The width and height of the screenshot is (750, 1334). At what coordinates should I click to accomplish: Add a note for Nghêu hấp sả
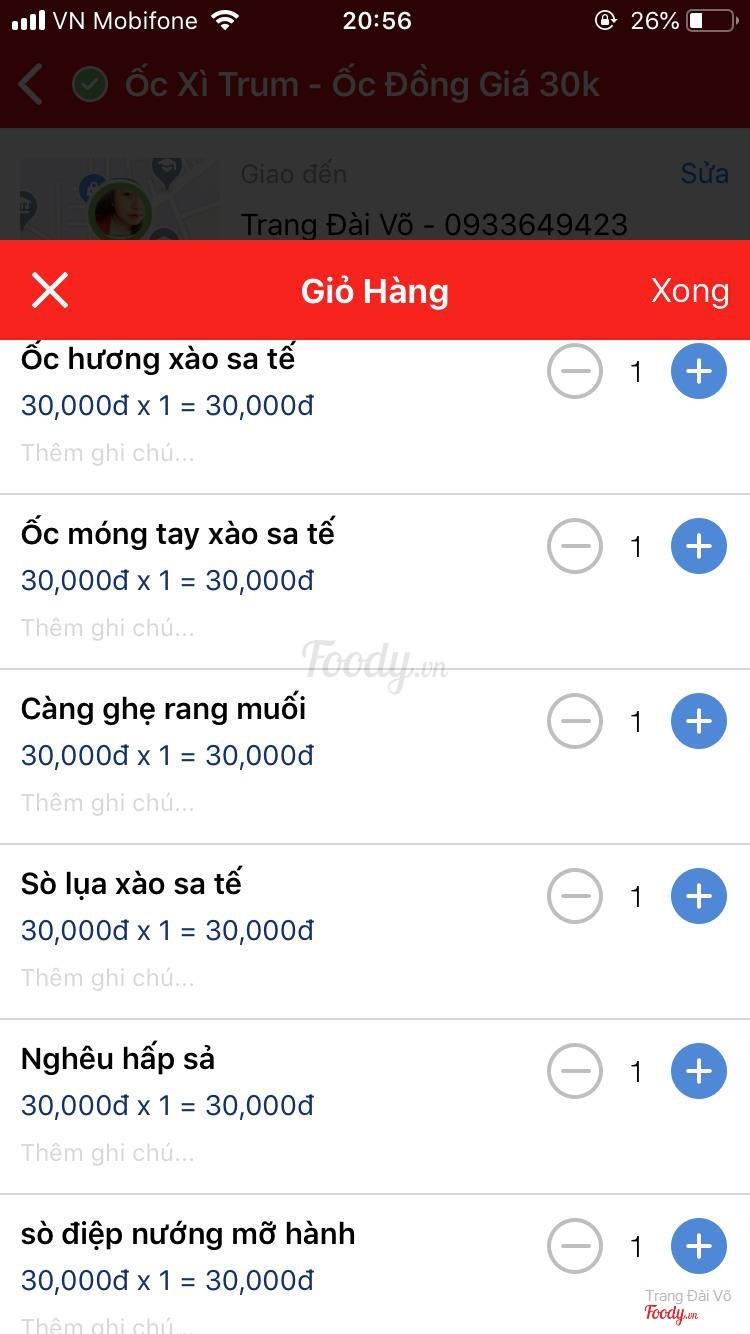click(108, 1153)
